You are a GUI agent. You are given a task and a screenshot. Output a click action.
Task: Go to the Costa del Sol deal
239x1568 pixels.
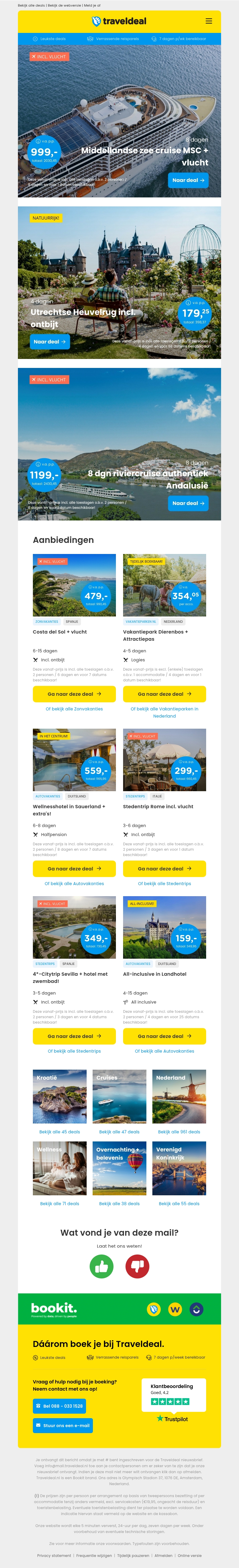(x=74, y=694)
